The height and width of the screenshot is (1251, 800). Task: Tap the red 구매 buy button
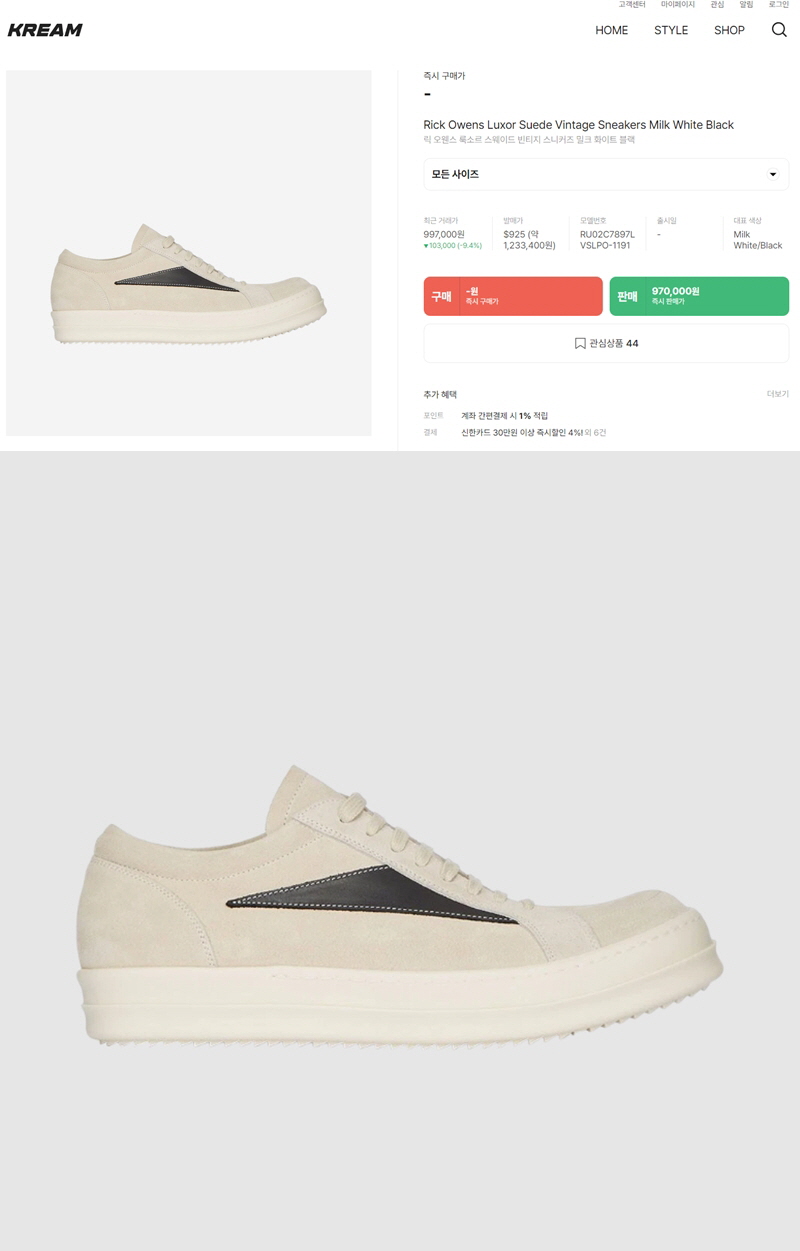point(513,296)
